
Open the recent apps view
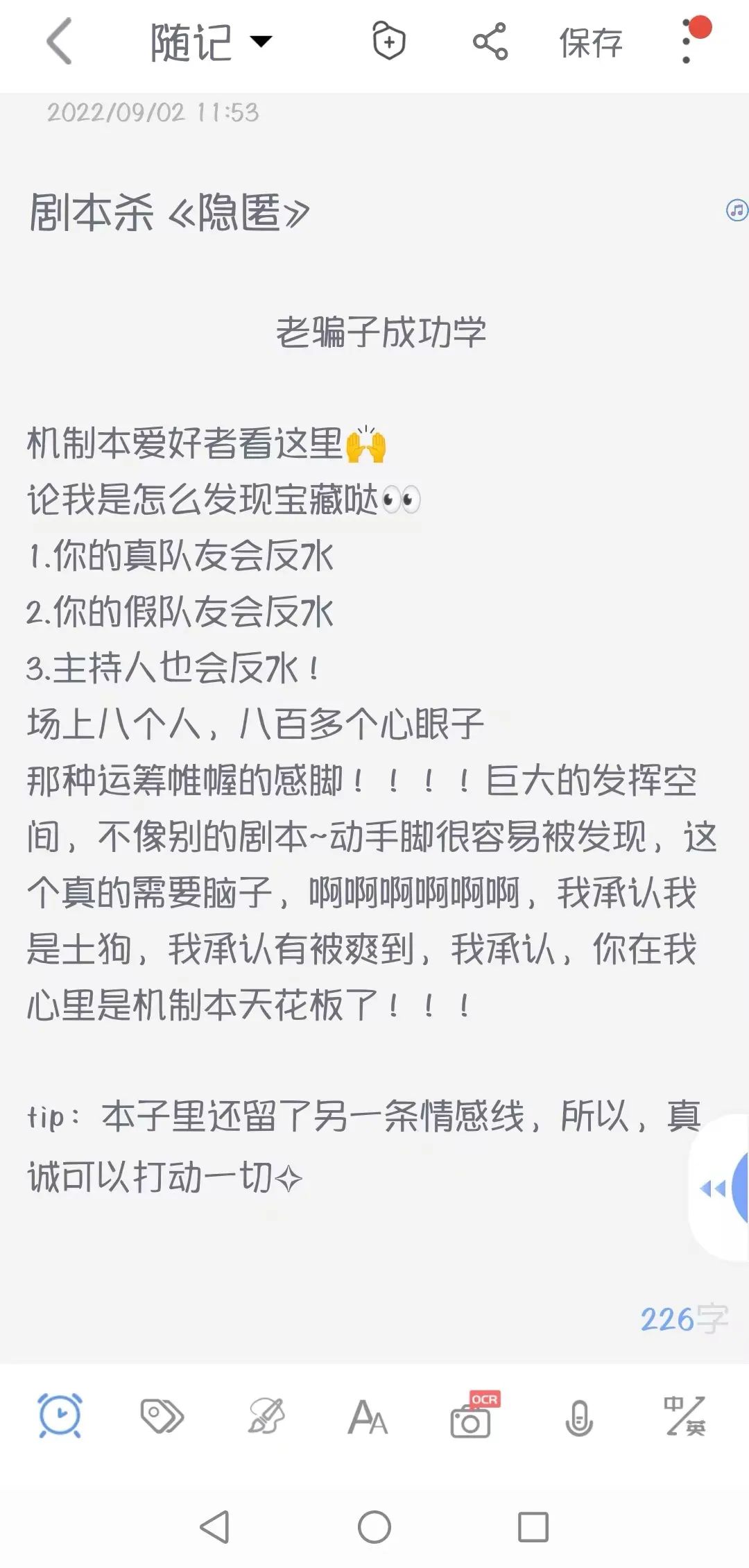click(533, 1527)
